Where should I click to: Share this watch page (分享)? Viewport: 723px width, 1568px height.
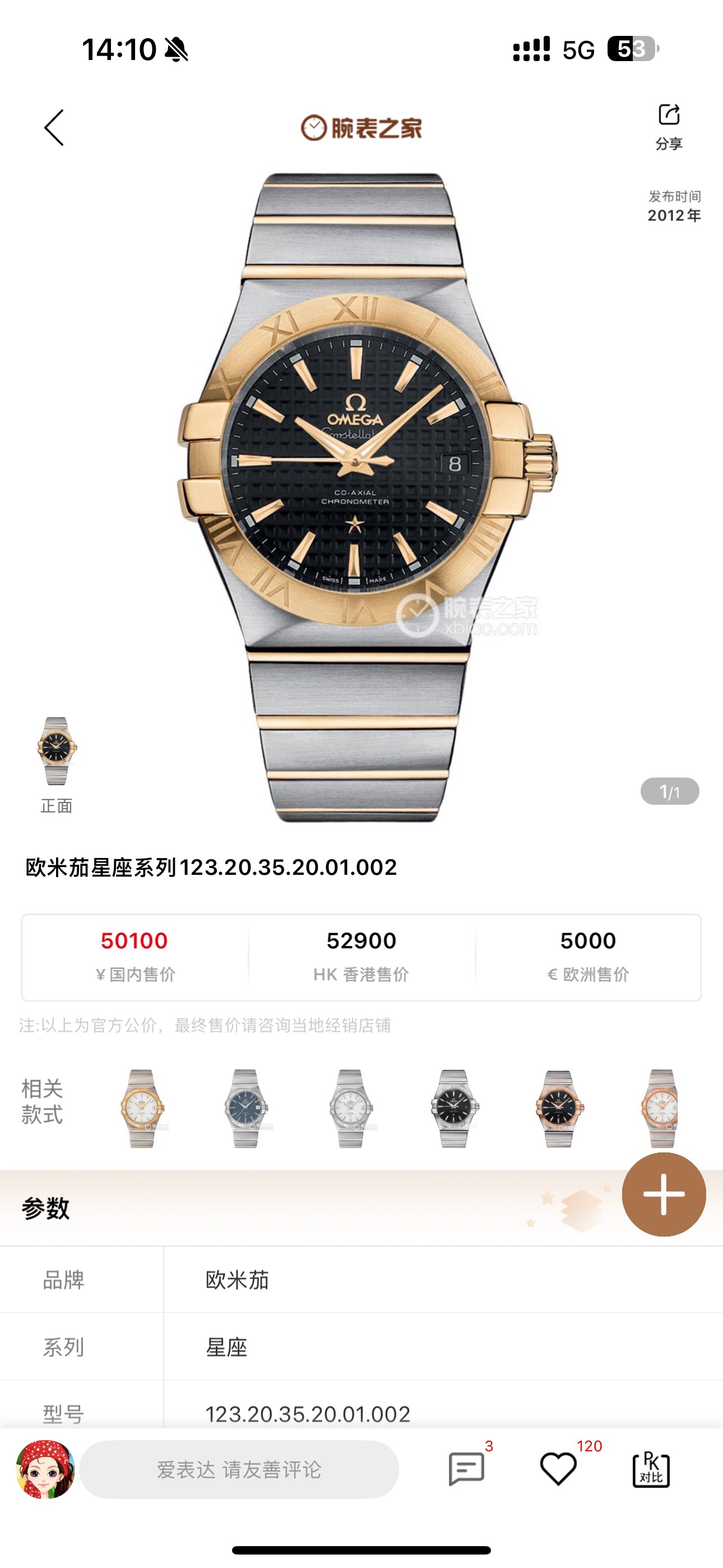click(668, 127)
